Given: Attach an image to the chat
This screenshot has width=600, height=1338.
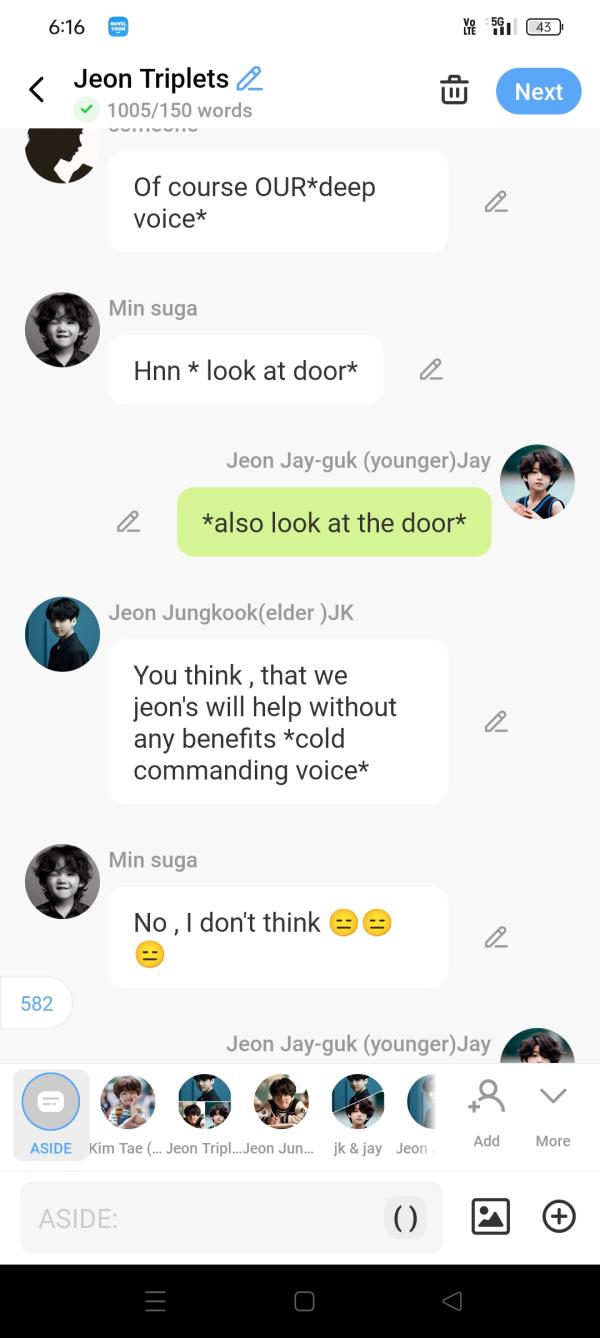Looking at the screenshot, I should [x=490, y=1216].
